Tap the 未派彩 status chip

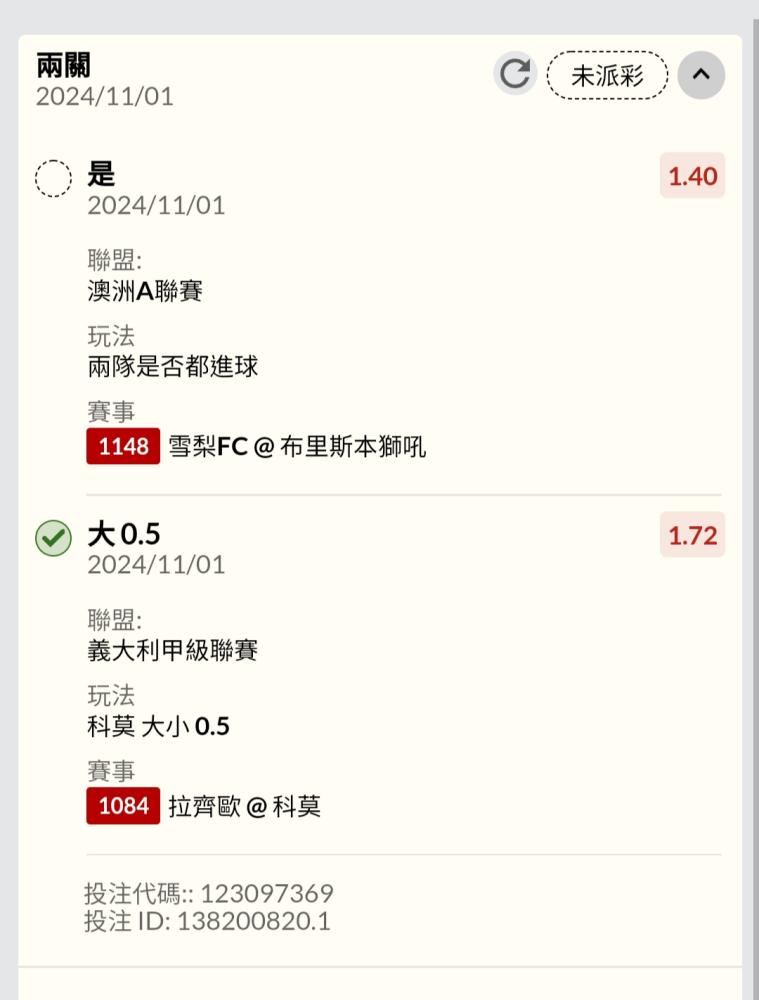(x=607, y=75)
